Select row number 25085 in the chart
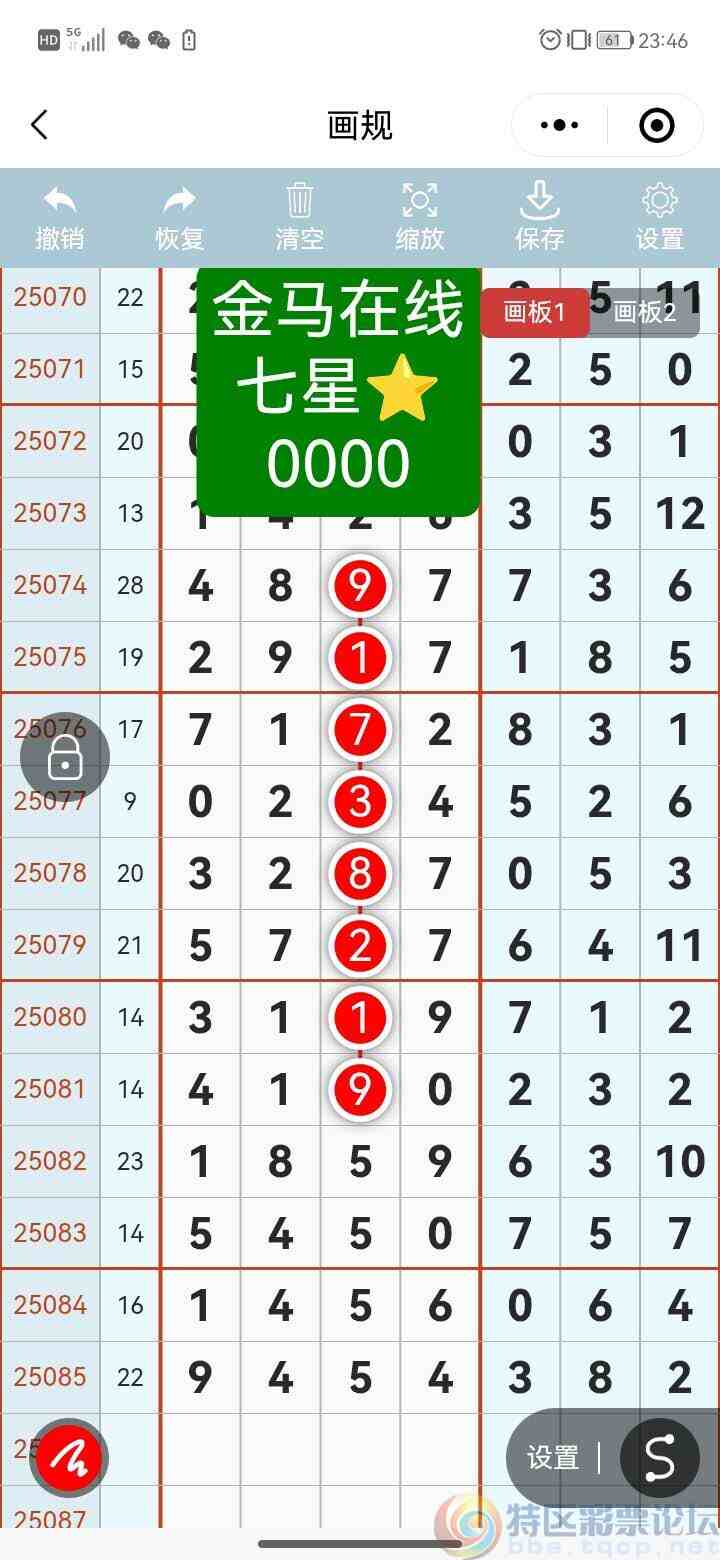Viewport: 720px width, 1560px height. [x=51, y=1376]
